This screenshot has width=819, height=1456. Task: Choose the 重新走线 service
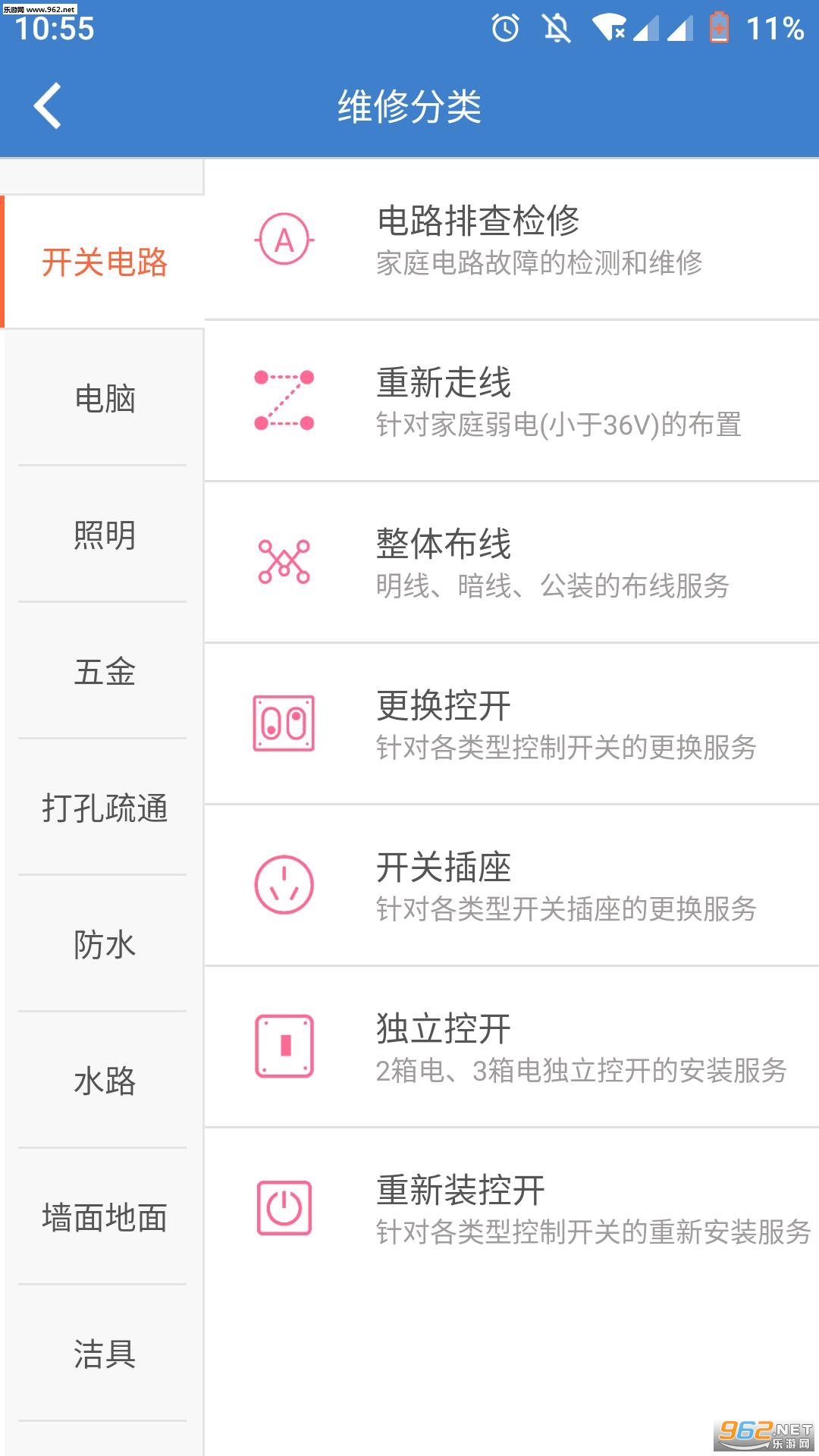pyautogui.click(x=512, y=401)
